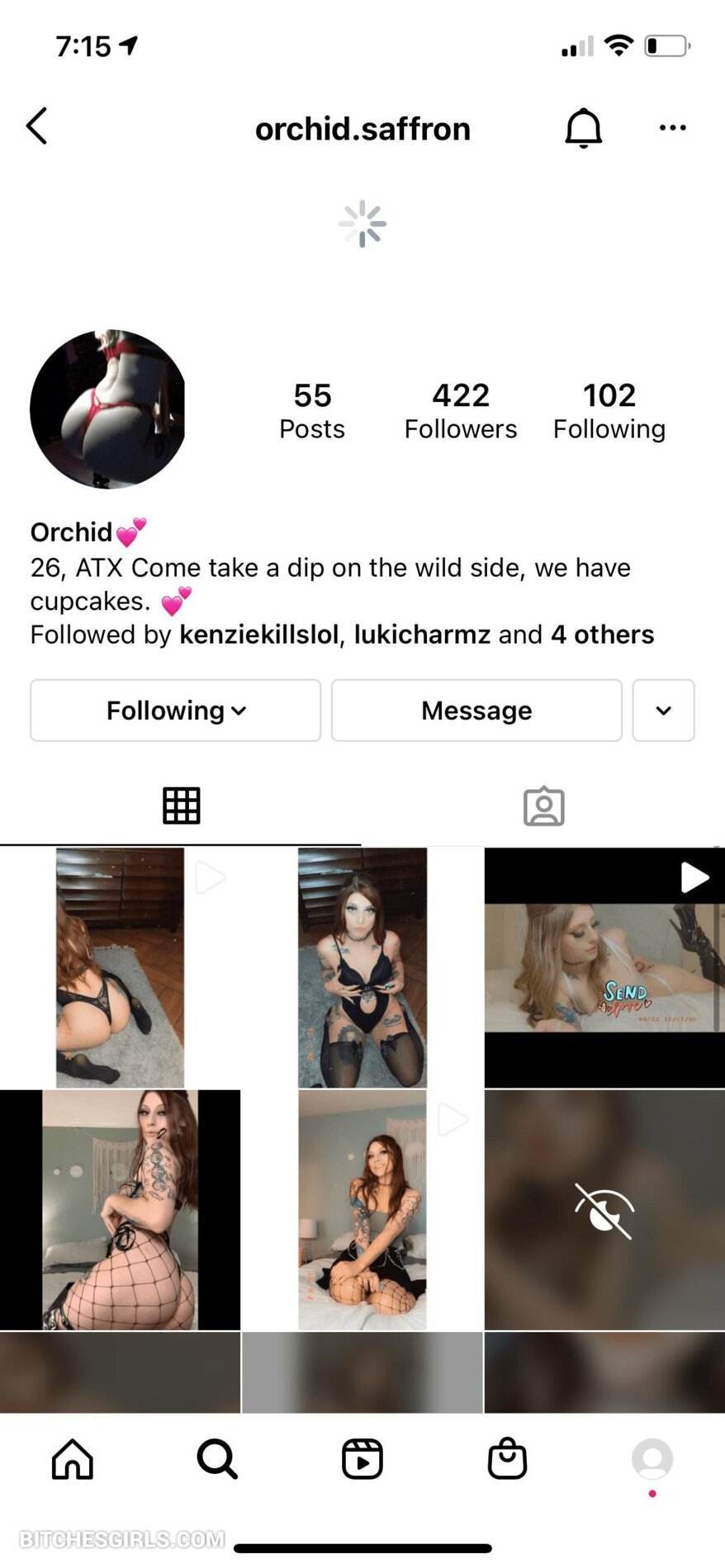This screenshot has width=725, height=1568.
Task: Go to the Home feed tab
Action: 73,1459
